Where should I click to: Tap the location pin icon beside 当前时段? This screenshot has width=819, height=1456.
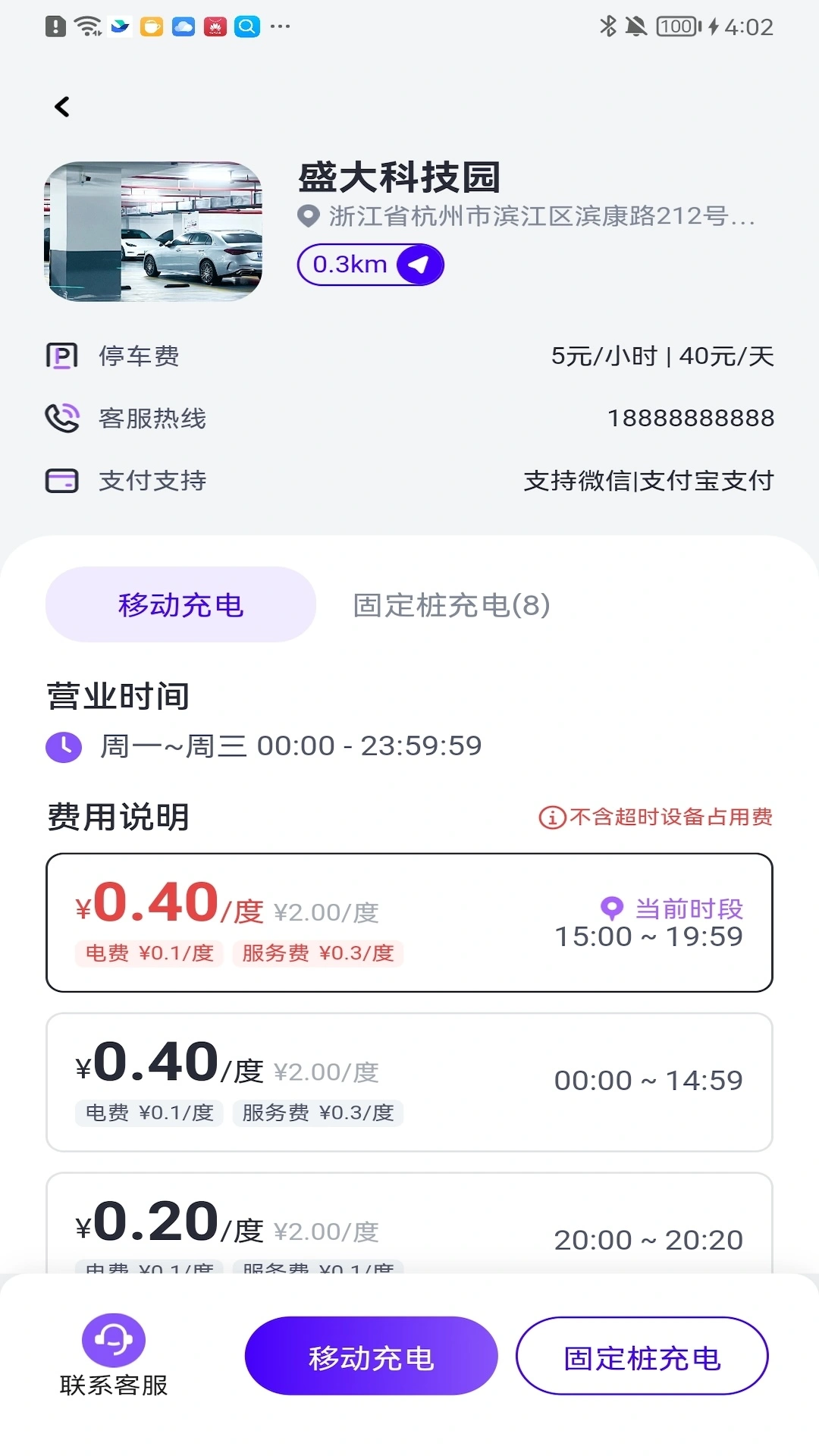coord(611,907)
